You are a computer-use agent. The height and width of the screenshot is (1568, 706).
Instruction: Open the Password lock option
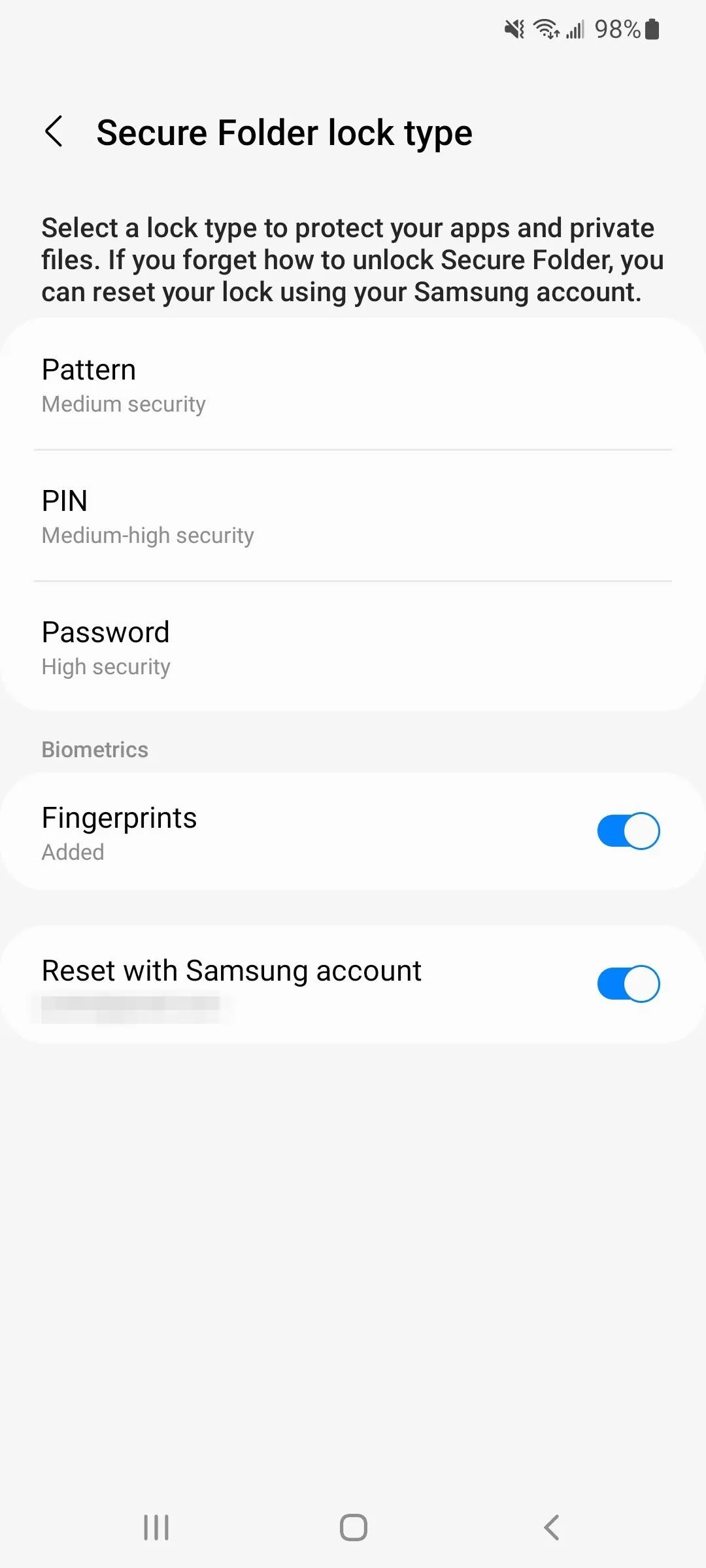353,647
